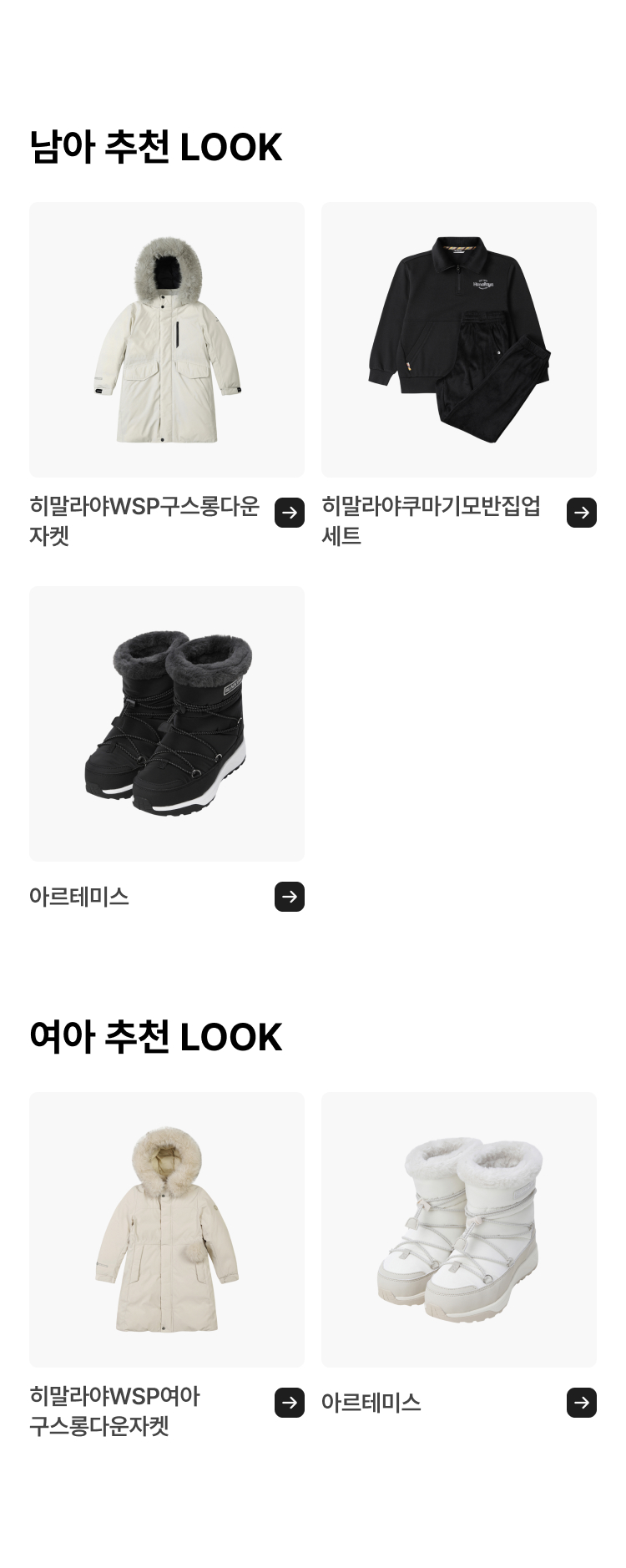Tap the arrow next to 히말라야WSP여아구스롱다운자켓
The height and width of the screenshot is (1568, 626).
[x=290, y=1403]
